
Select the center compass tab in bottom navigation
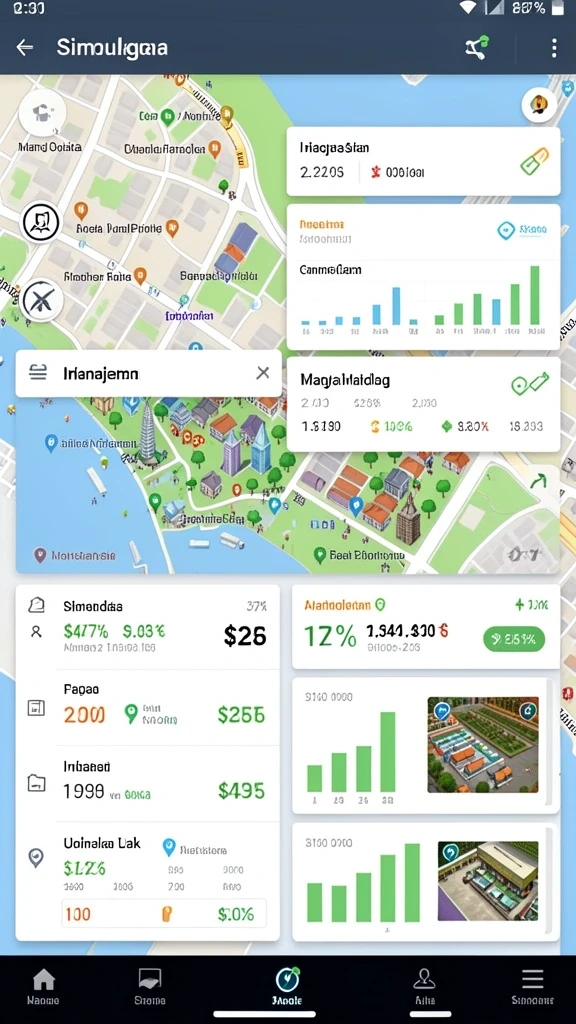[x=287, y=986]
